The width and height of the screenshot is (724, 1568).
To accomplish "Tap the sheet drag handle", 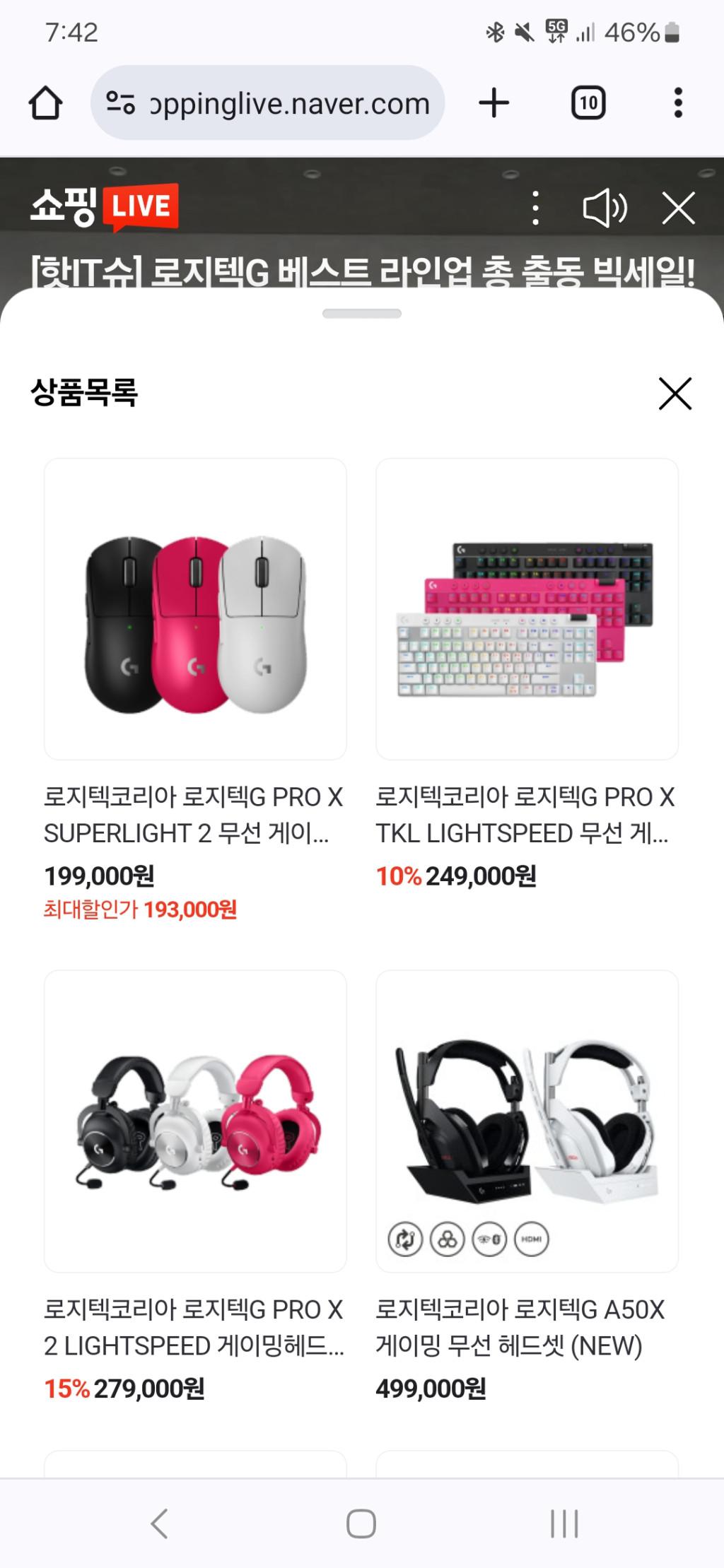I will click(361, 314).
